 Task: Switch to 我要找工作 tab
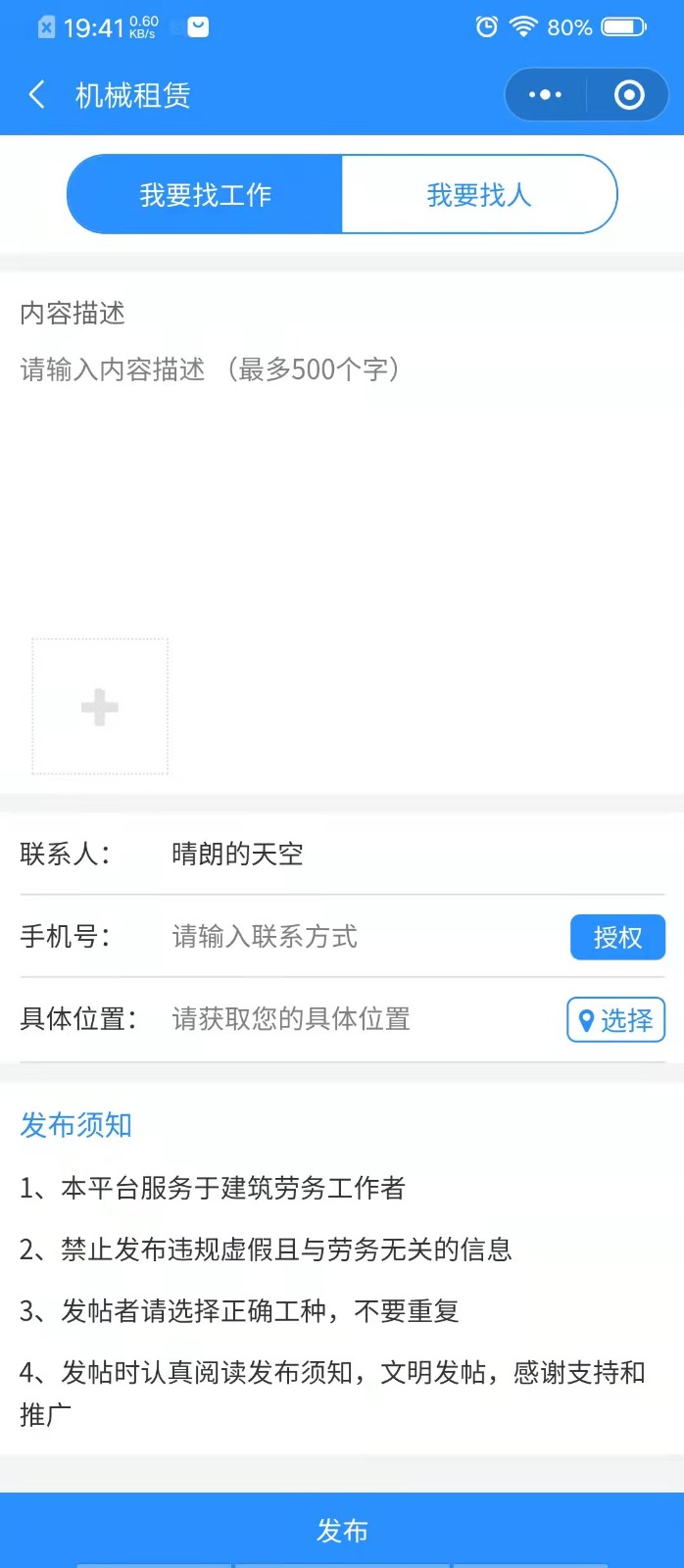click(205, 194)
